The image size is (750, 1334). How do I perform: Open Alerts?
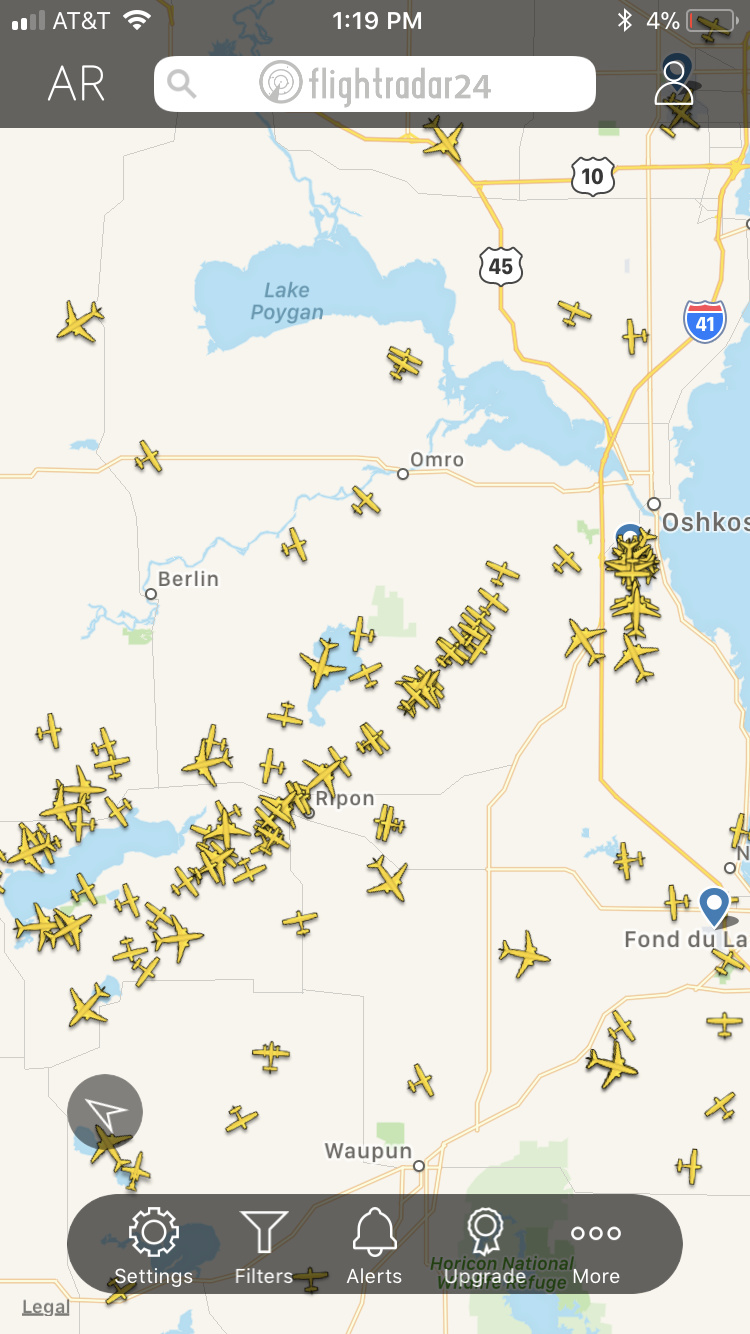coord(374,1246)
